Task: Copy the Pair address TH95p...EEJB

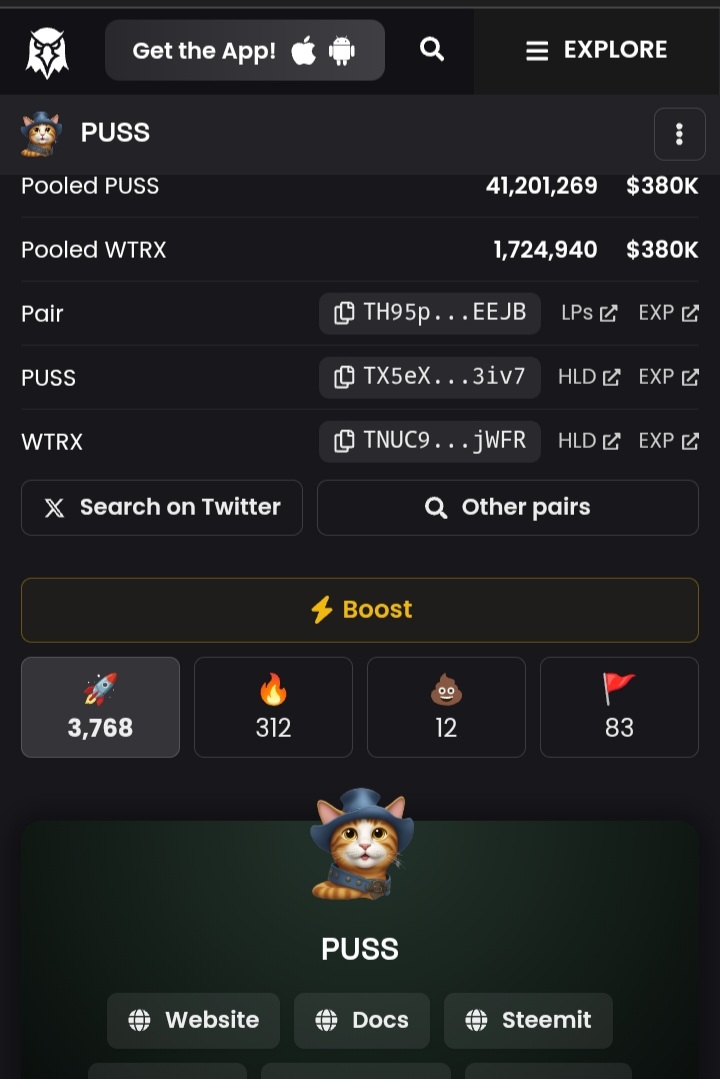Action: tap(430, 313)
